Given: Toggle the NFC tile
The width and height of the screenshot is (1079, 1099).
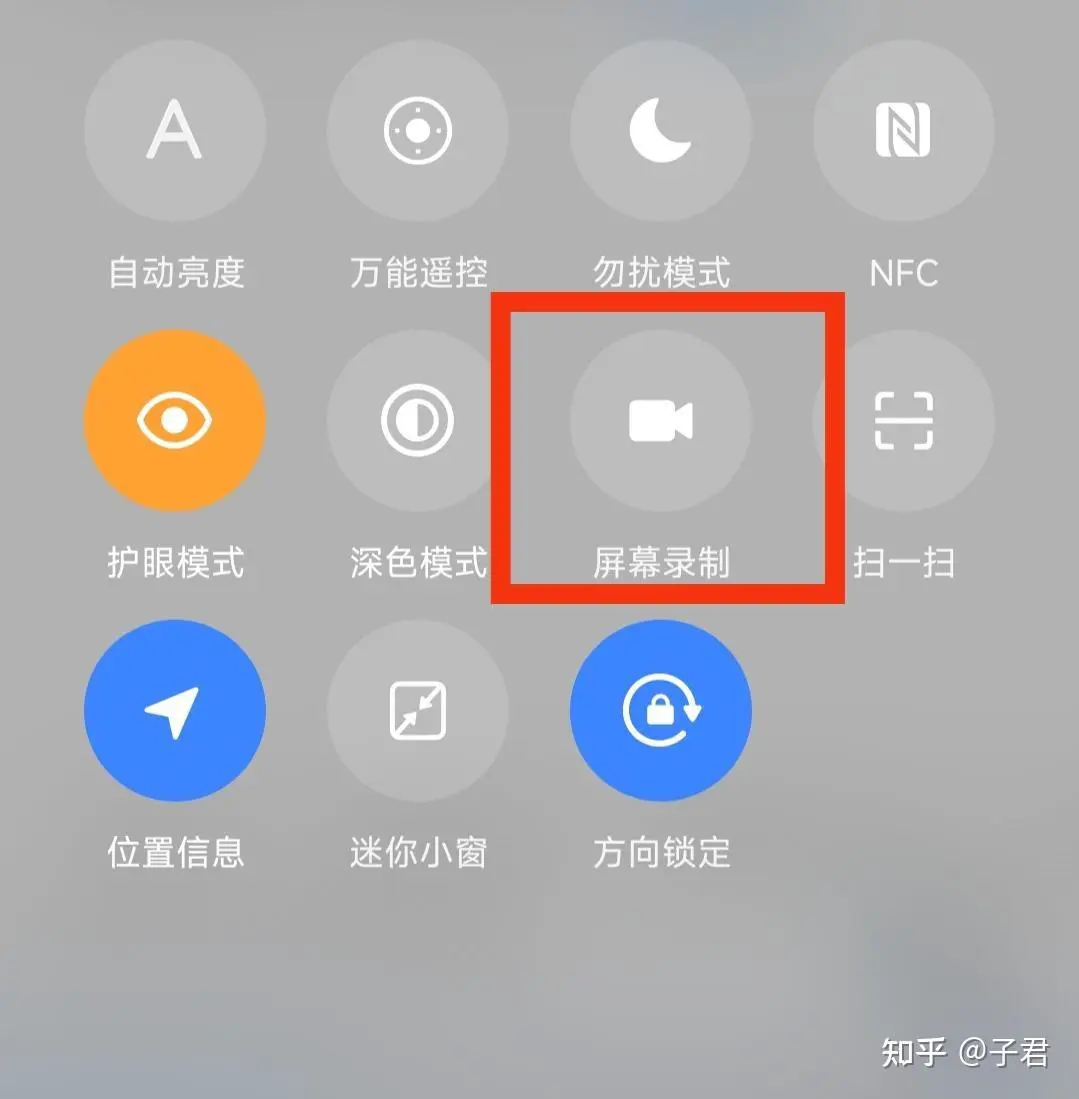Looking at the screenshot, I should [903, 130].
